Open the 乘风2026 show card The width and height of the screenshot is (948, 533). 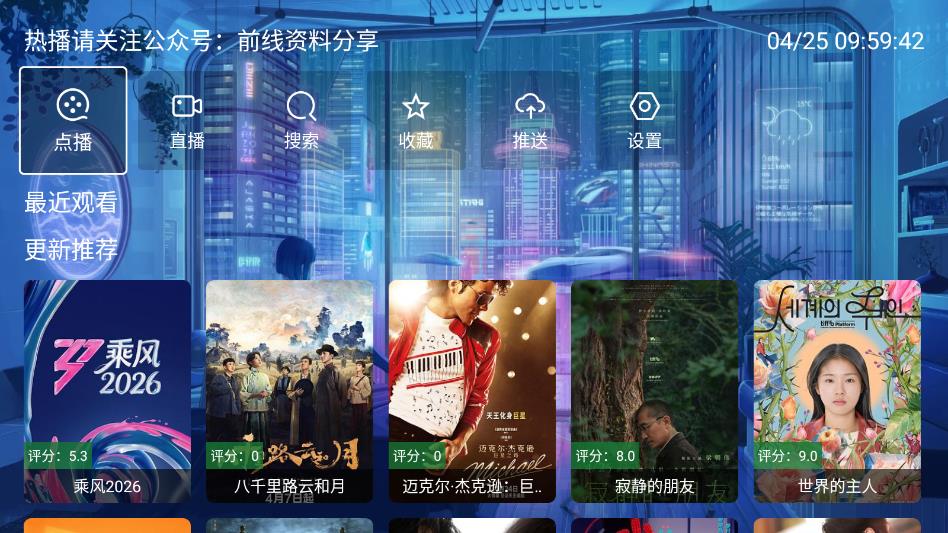pos(107,390)
